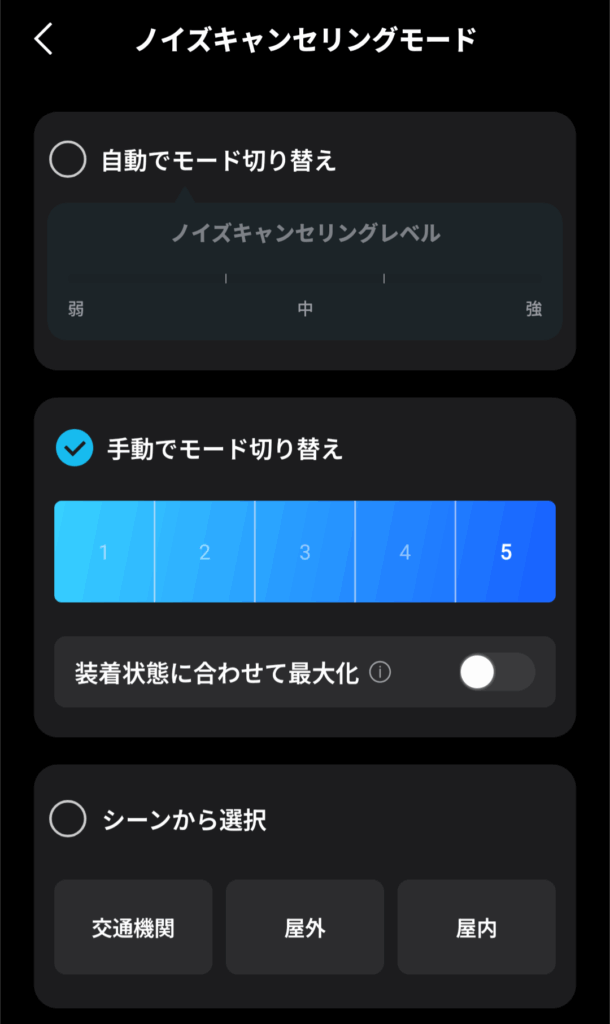
Task: Choose manual level 2 segment
Action: (204, 552)
